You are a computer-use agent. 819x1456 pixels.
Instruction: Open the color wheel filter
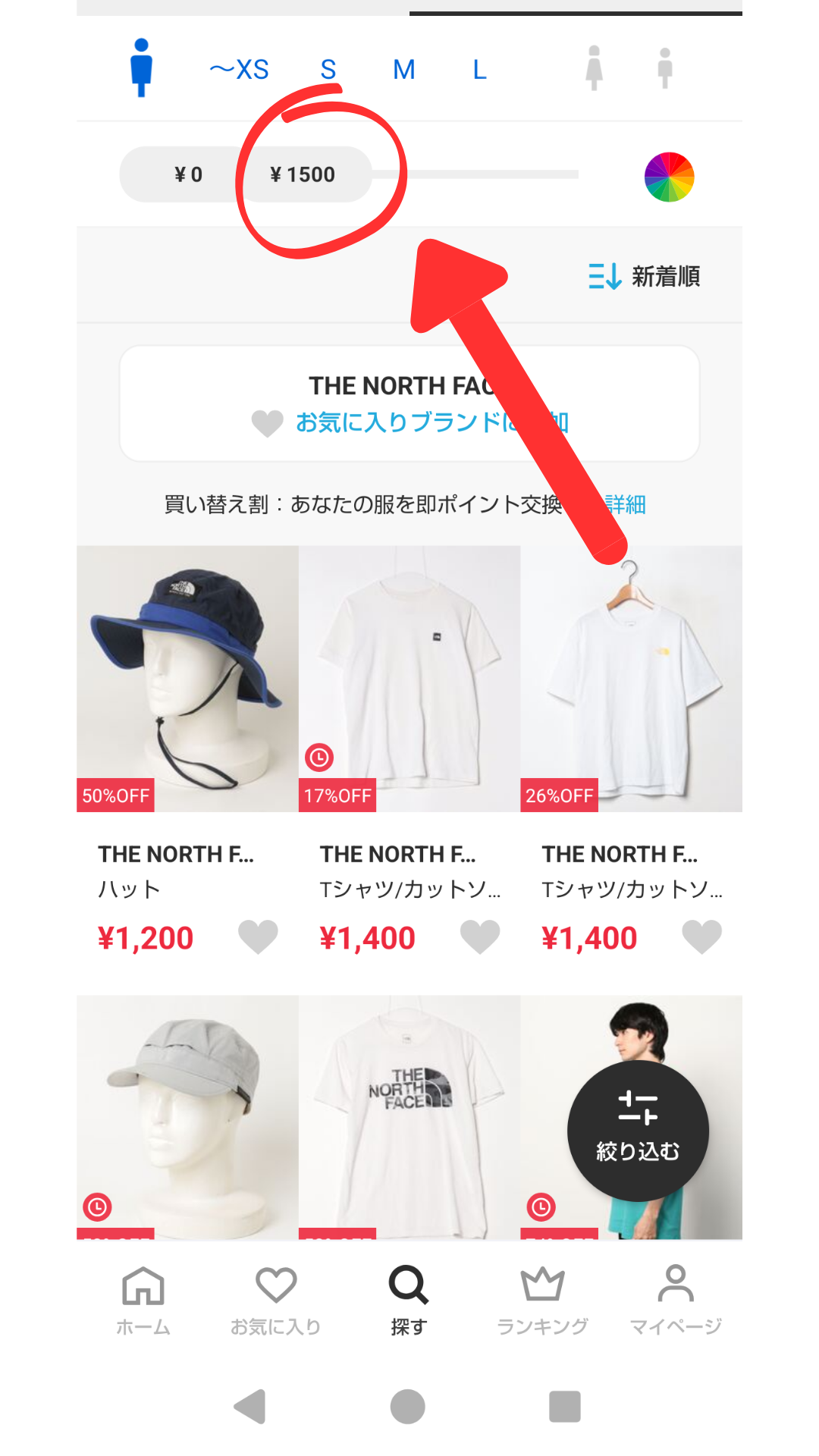click(669, 177)
